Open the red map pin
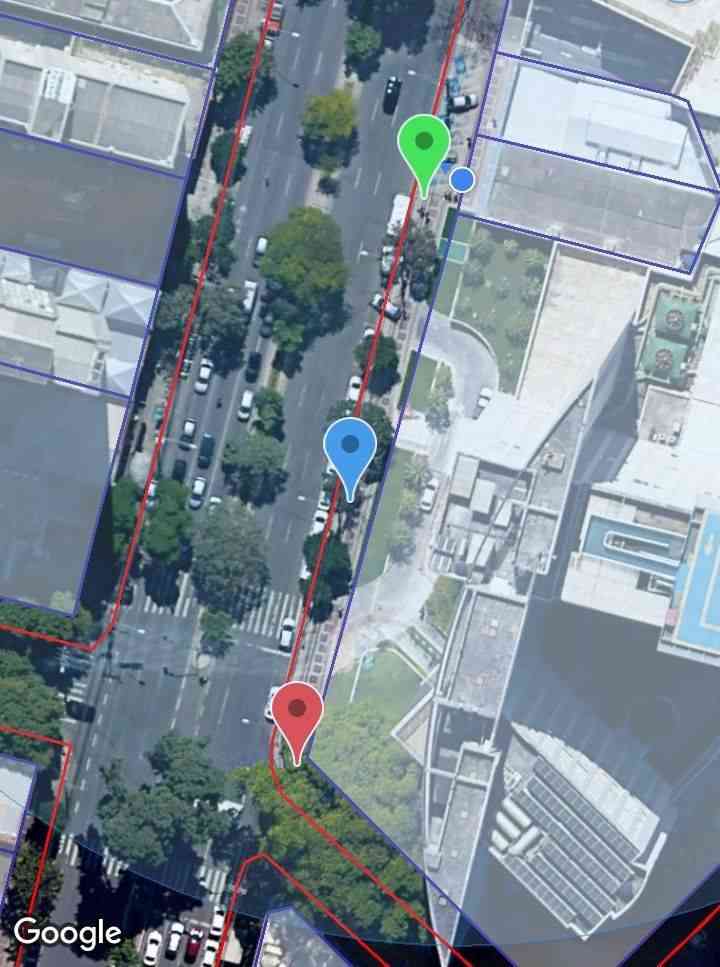Screen dimensions: 720x967 click(298, 712)
